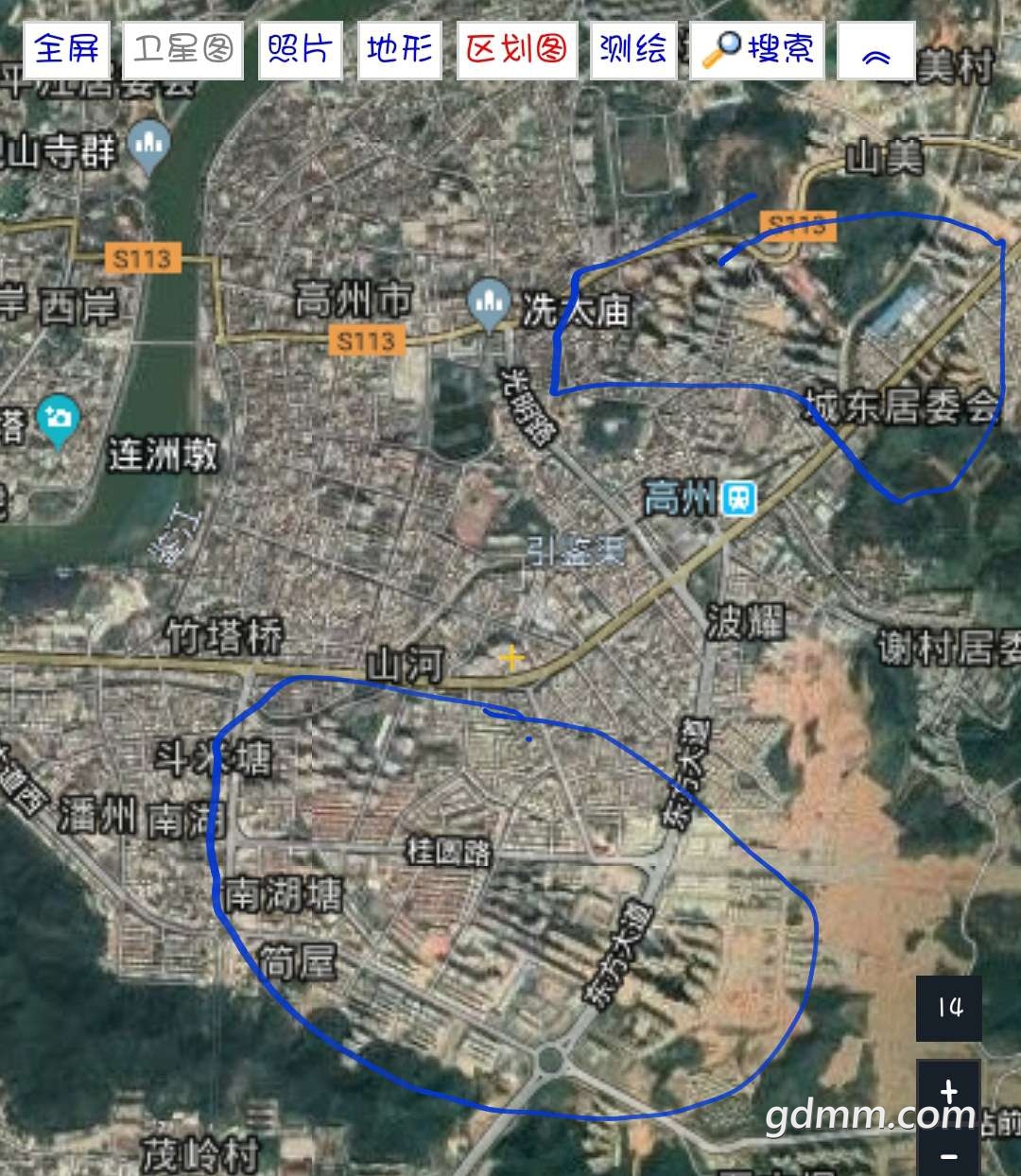Open the search (搜索) button
This screenshot has height=1176, width=1021.
click(x=757, y=49)
